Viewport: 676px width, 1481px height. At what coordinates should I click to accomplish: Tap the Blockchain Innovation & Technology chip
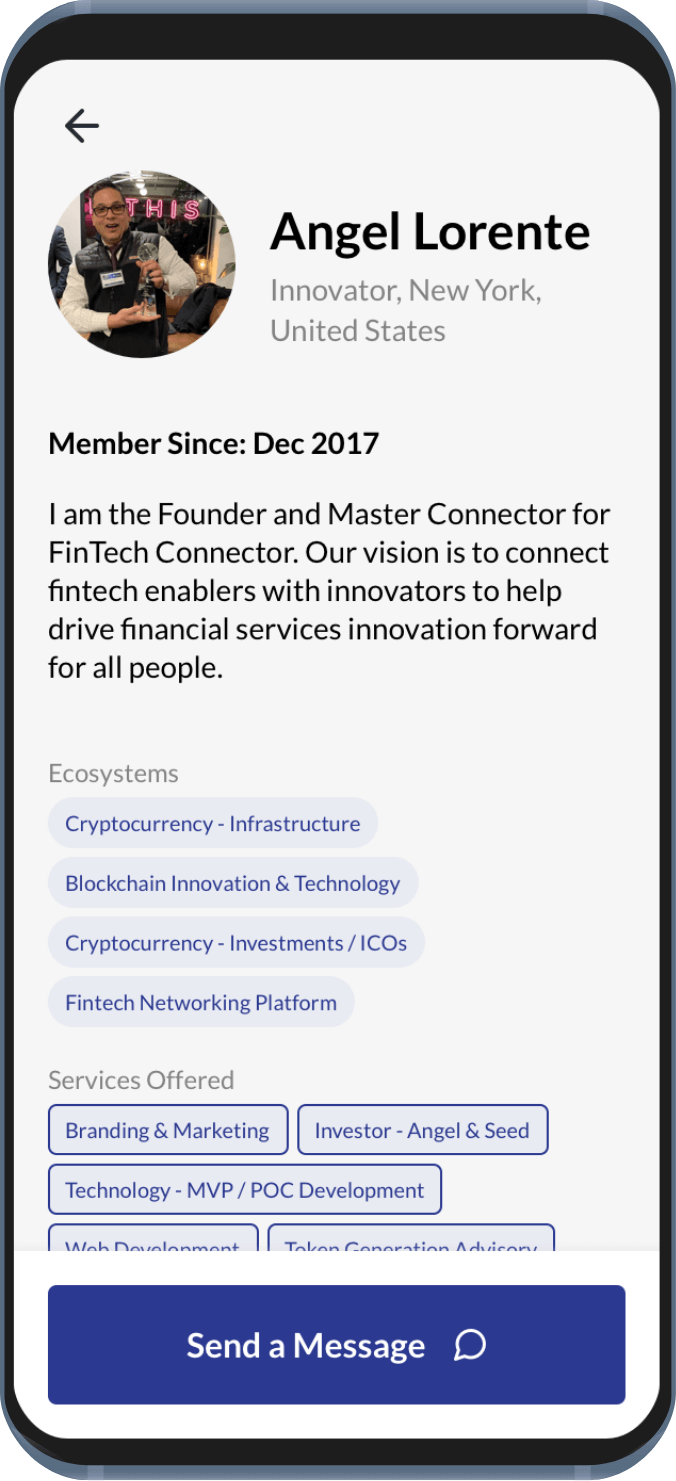coord(232,883)
